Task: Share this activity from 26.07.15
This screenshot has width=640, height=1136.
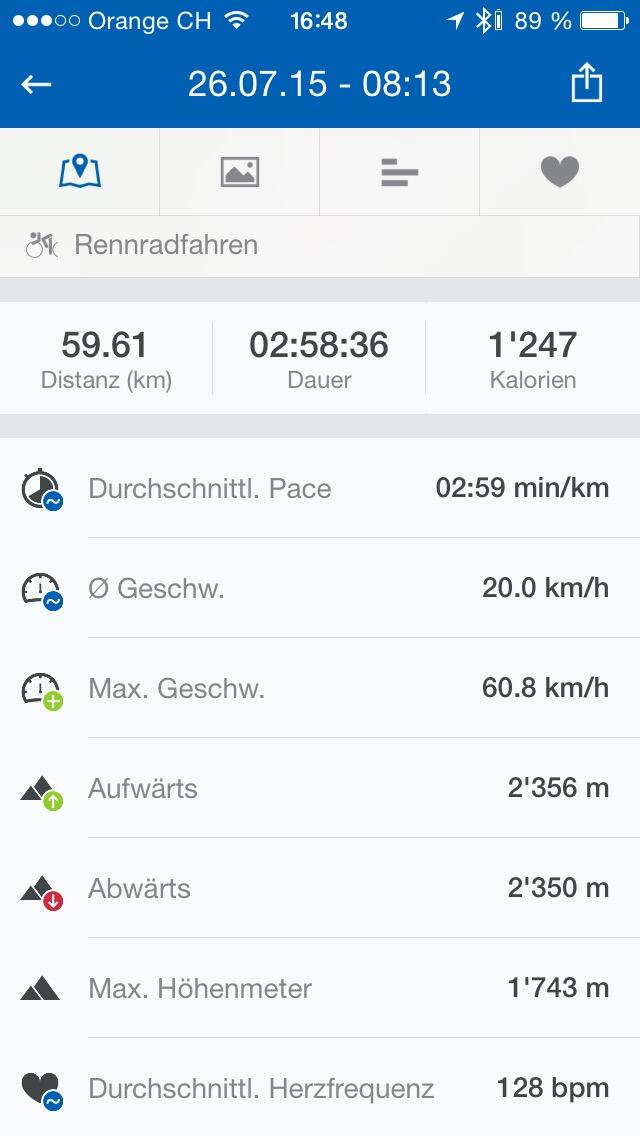Action: (x=587, y=84)
